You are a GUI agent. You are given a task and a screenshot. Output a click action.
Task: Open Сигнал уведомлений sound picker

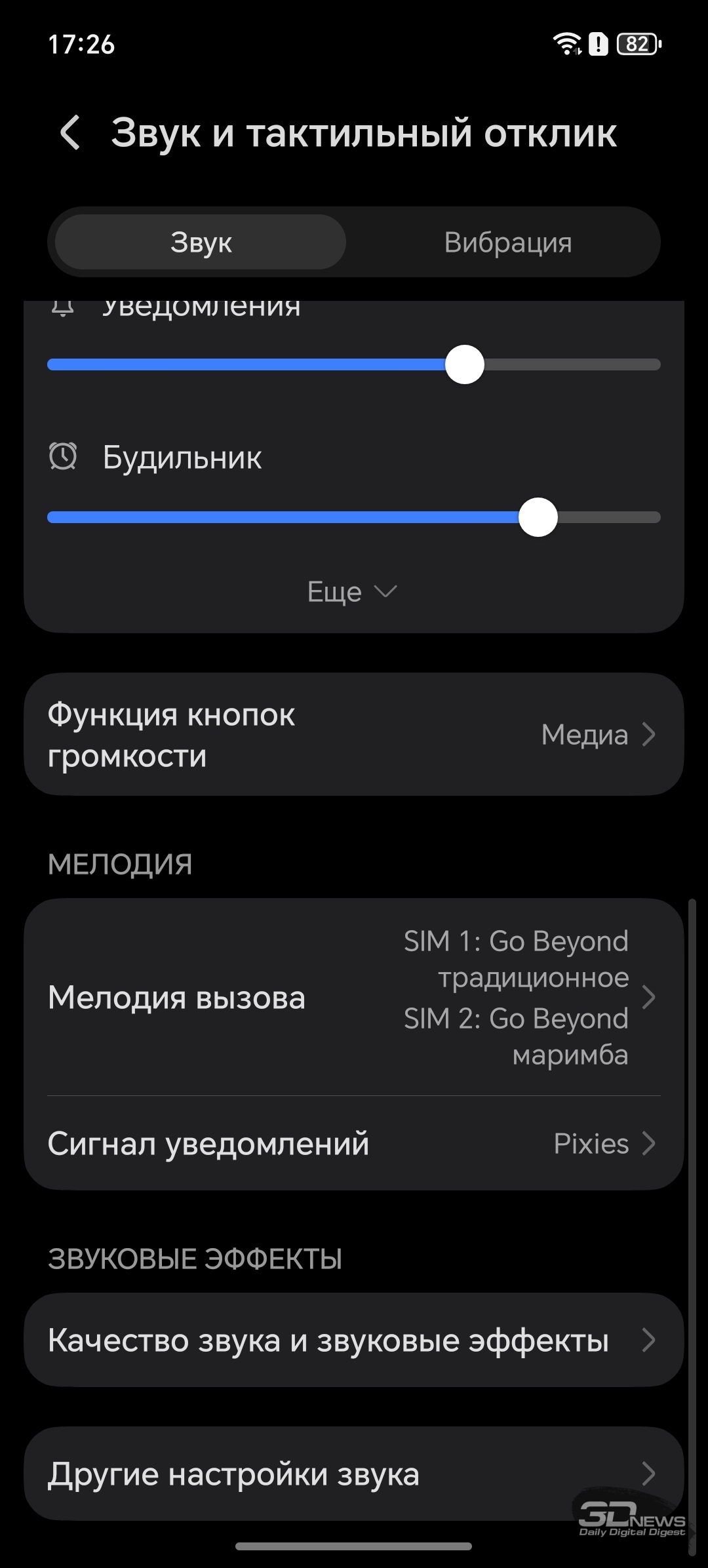click(354, 1144)
